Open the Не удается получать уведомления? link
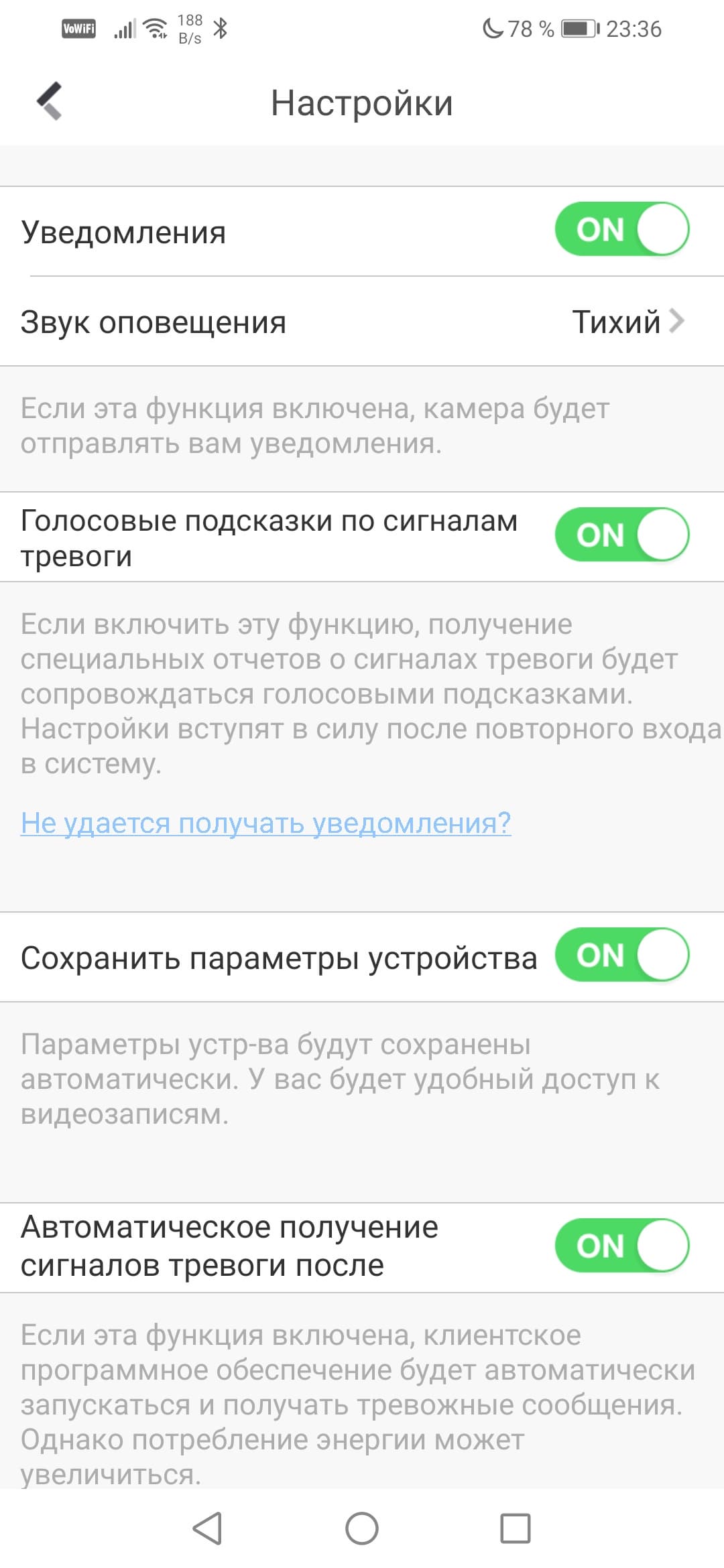Screen dimensions: 724x1568 (265, 823)
